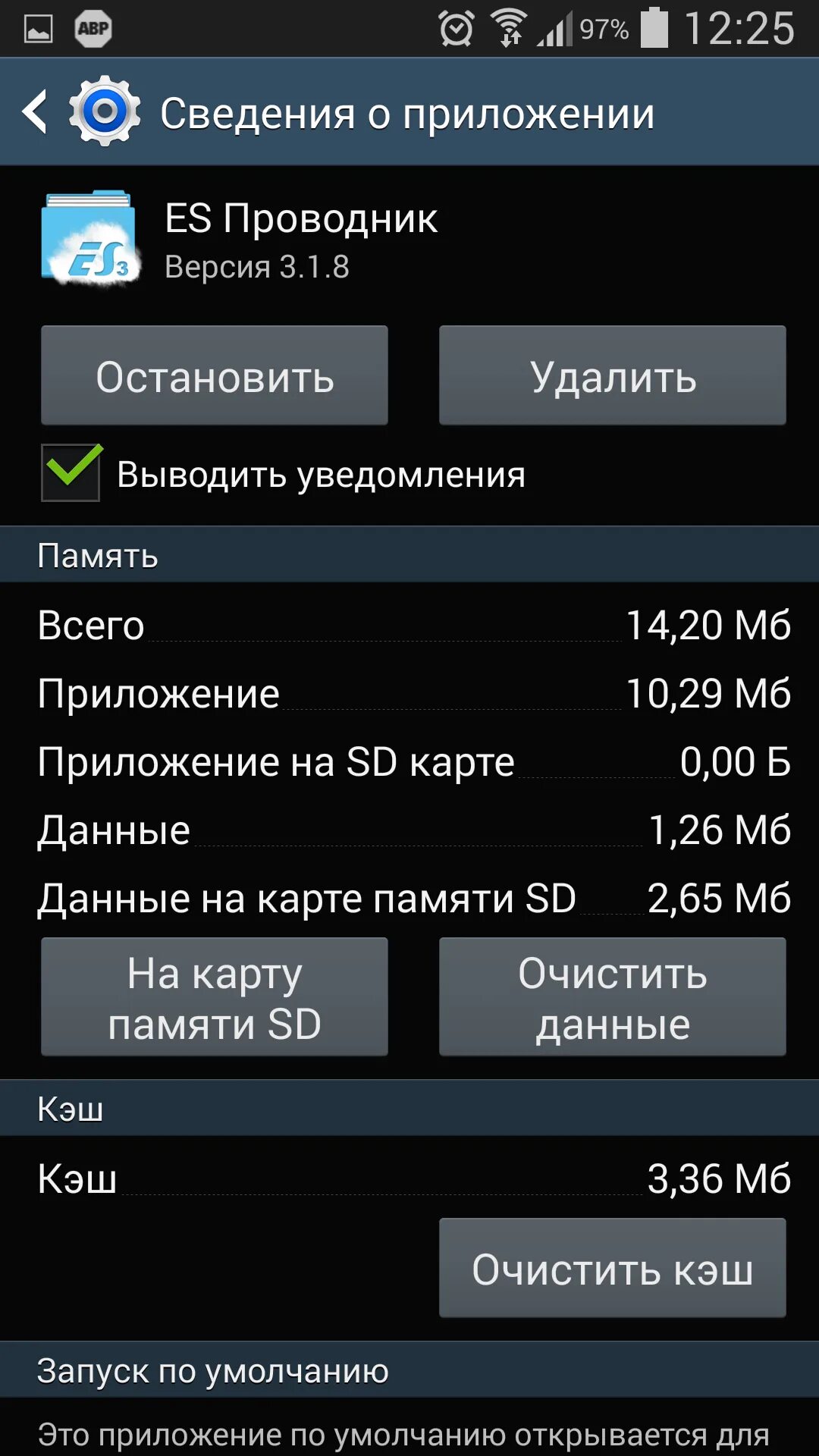Uninstall app with Удалить button

click(x=613, y=375)
